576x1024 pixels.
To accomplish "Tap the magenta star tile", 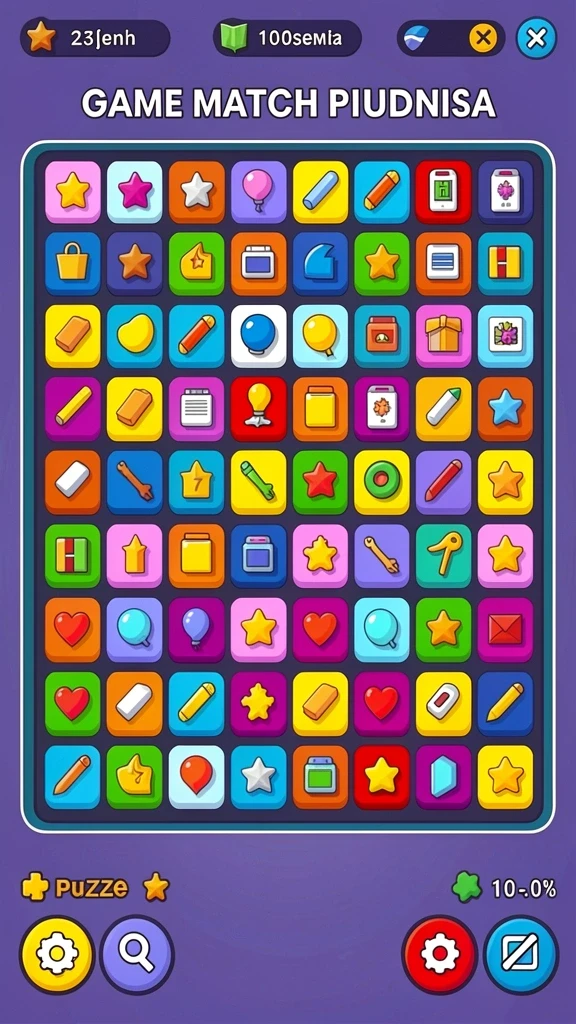I will point(135,191).
